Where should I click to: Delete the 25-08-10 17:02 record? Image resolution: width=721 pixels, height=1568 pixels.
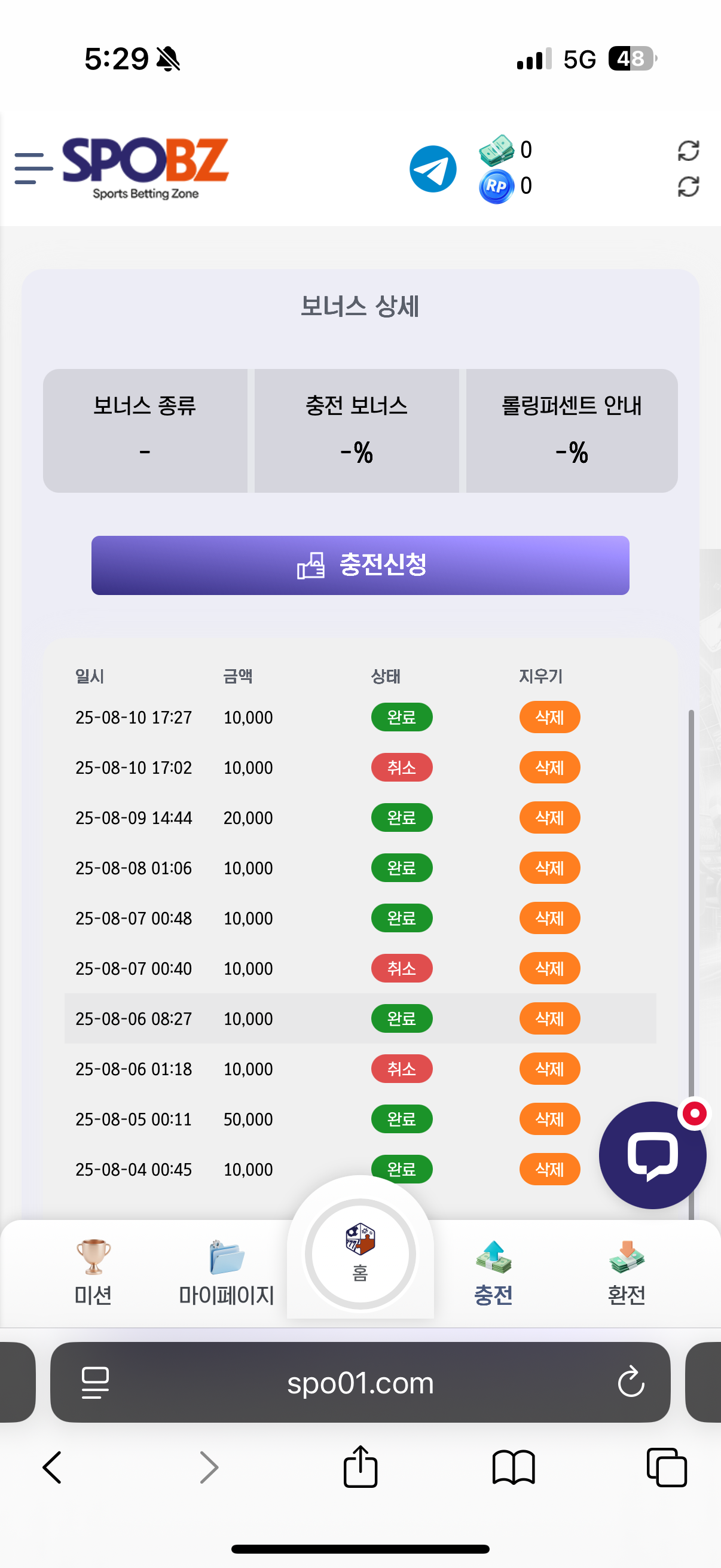click(x=549, y=768)
